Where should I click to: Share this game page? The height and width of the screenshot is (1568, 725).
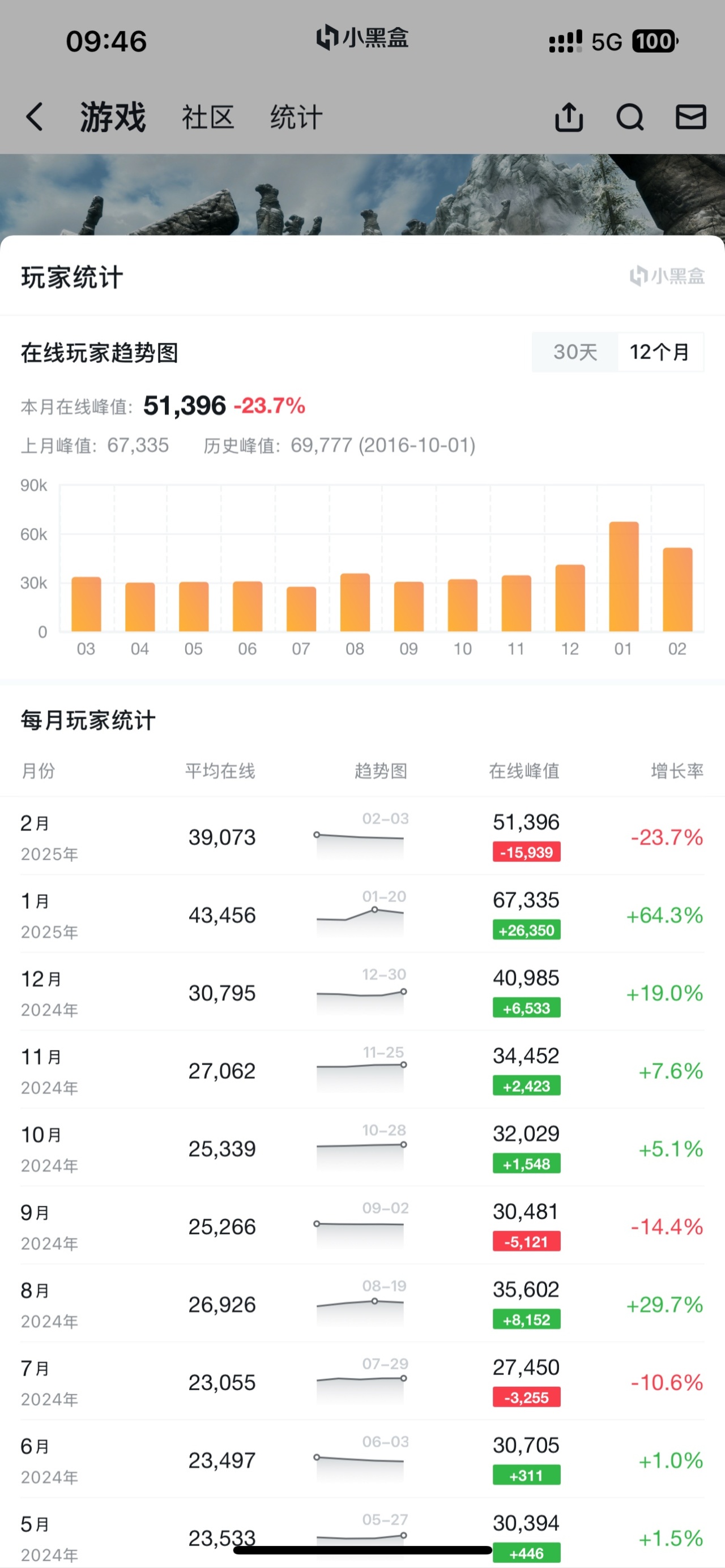[x=569, y=116]
